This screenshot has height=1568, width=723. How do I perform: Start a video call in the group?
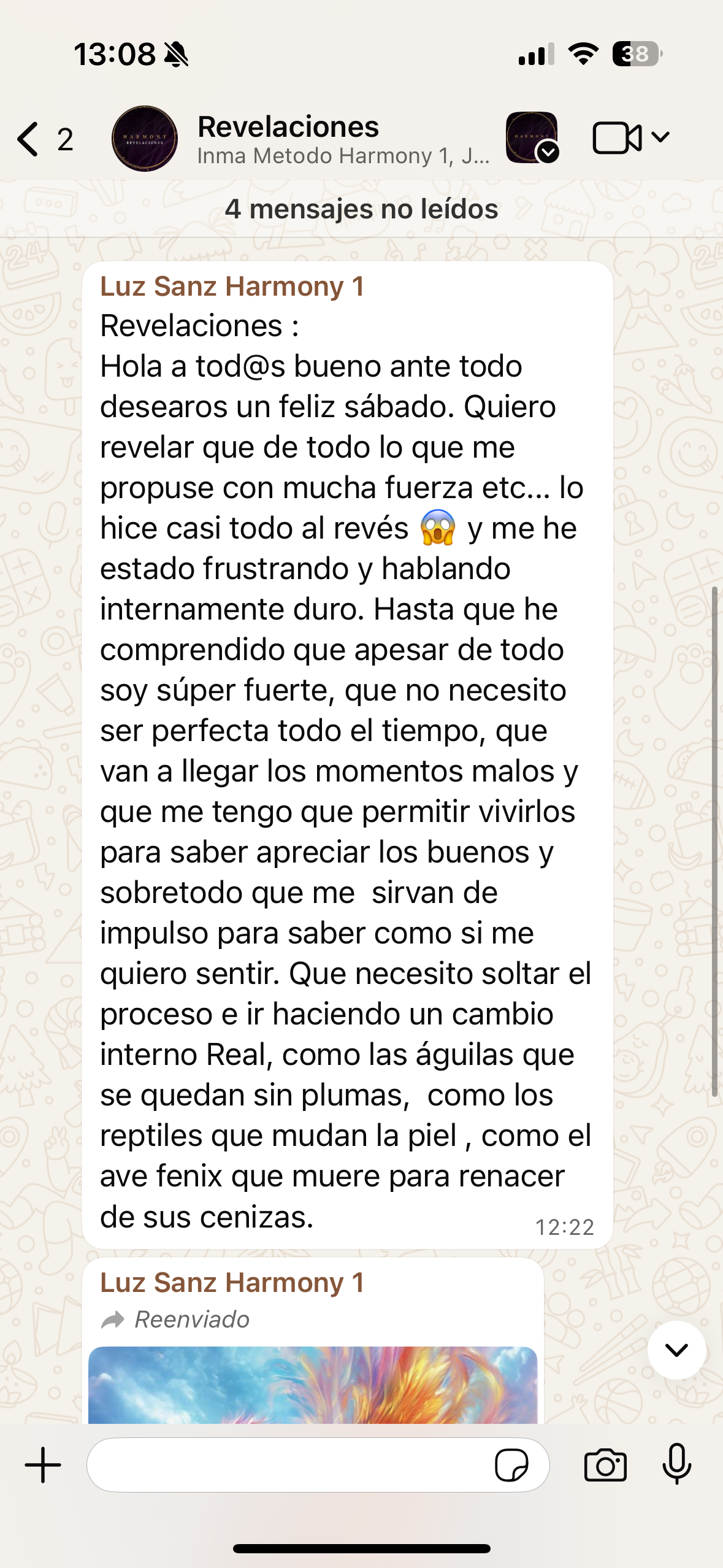pos(616,137)
